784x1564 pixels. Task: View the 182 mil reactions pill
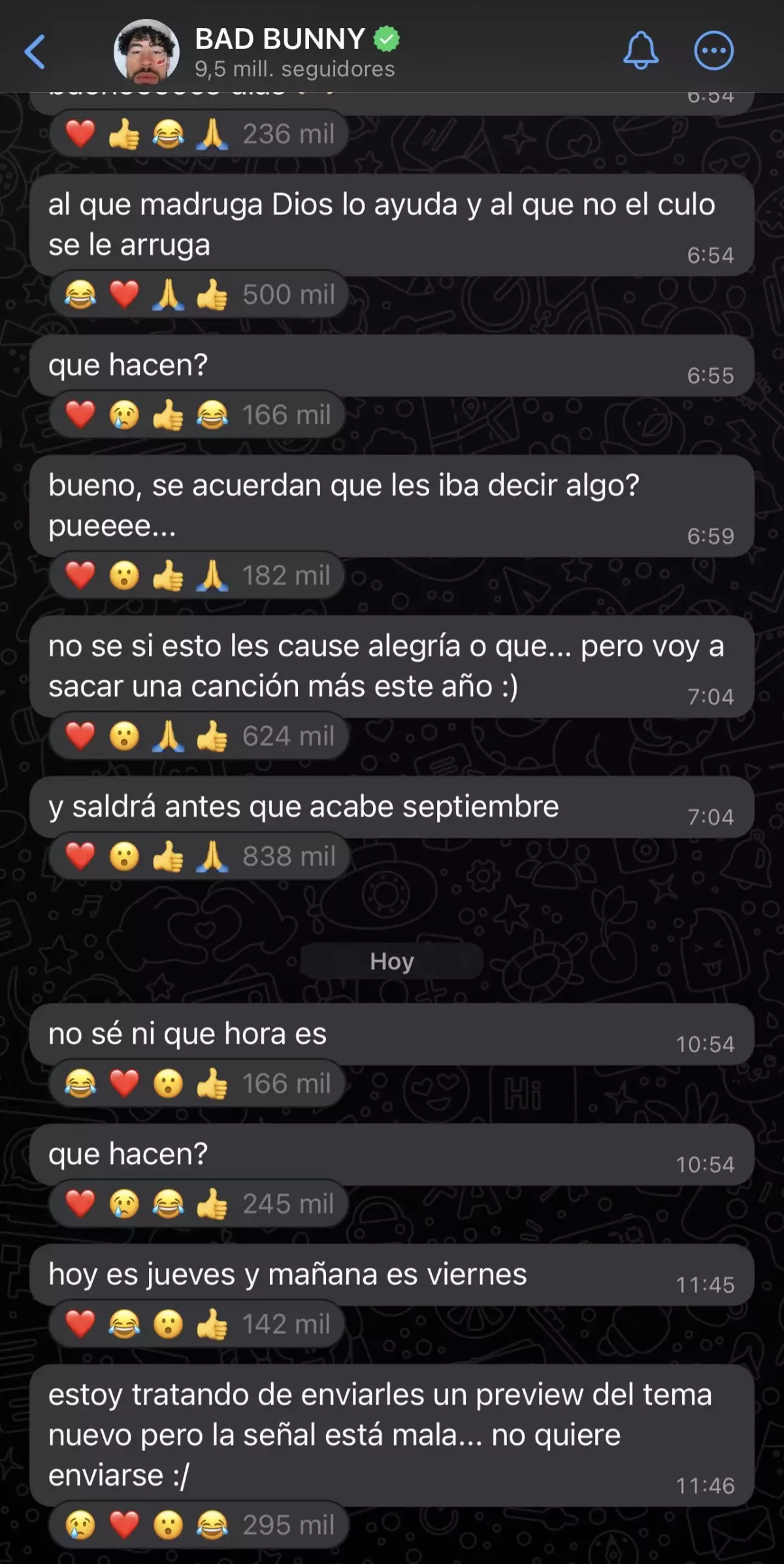[197, 576]
